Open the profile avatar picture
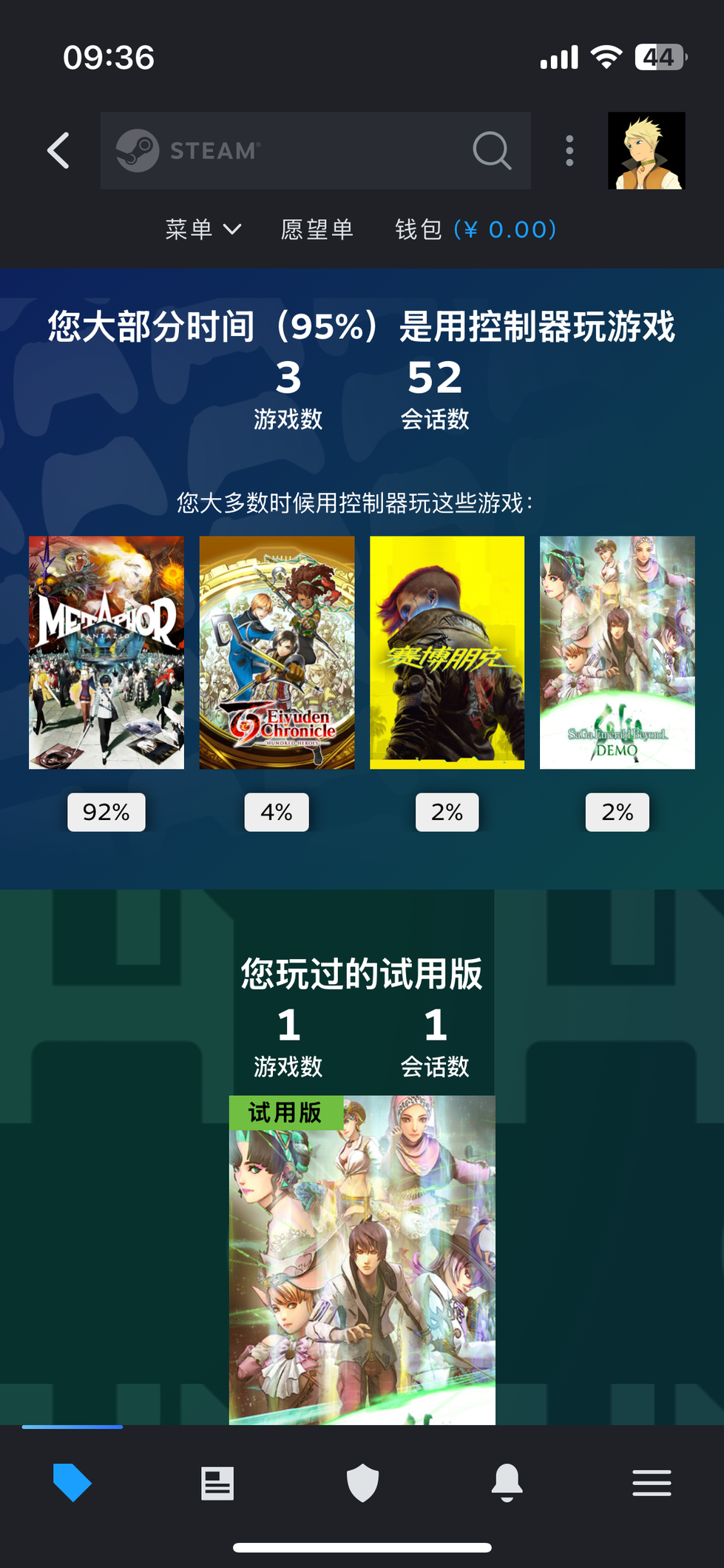 coord(646,151)
